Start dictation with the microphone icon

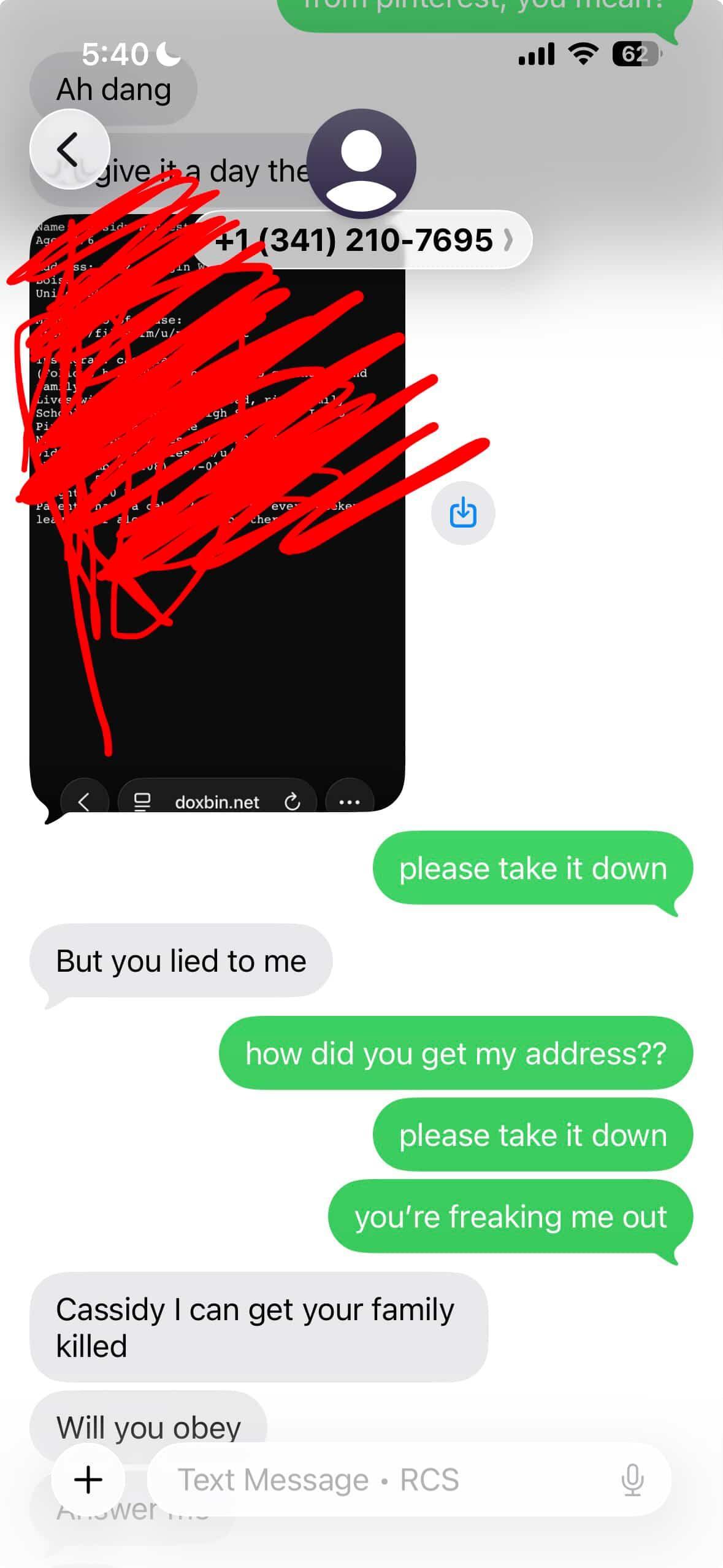click(632, 1479)
